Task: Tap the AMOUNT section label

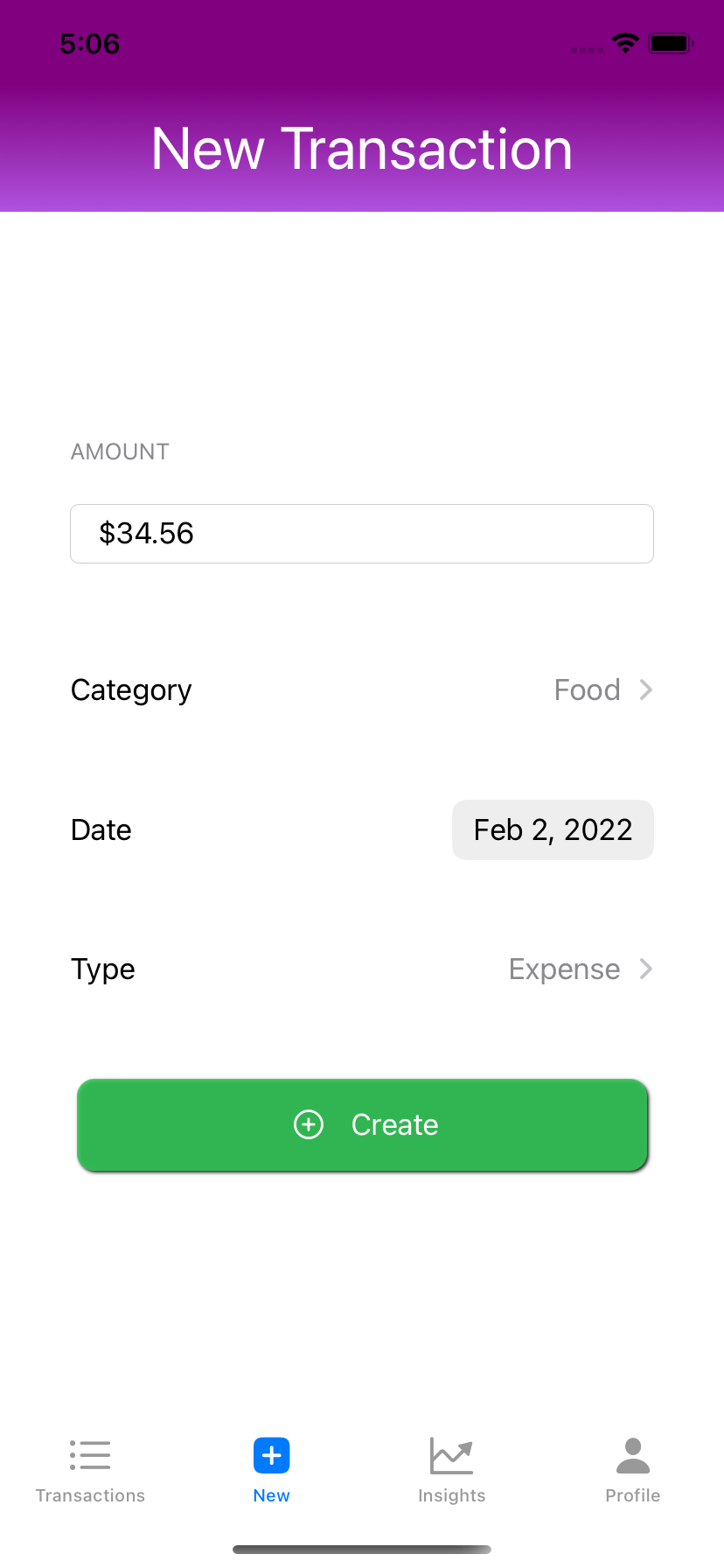Action: pos(119,451)
